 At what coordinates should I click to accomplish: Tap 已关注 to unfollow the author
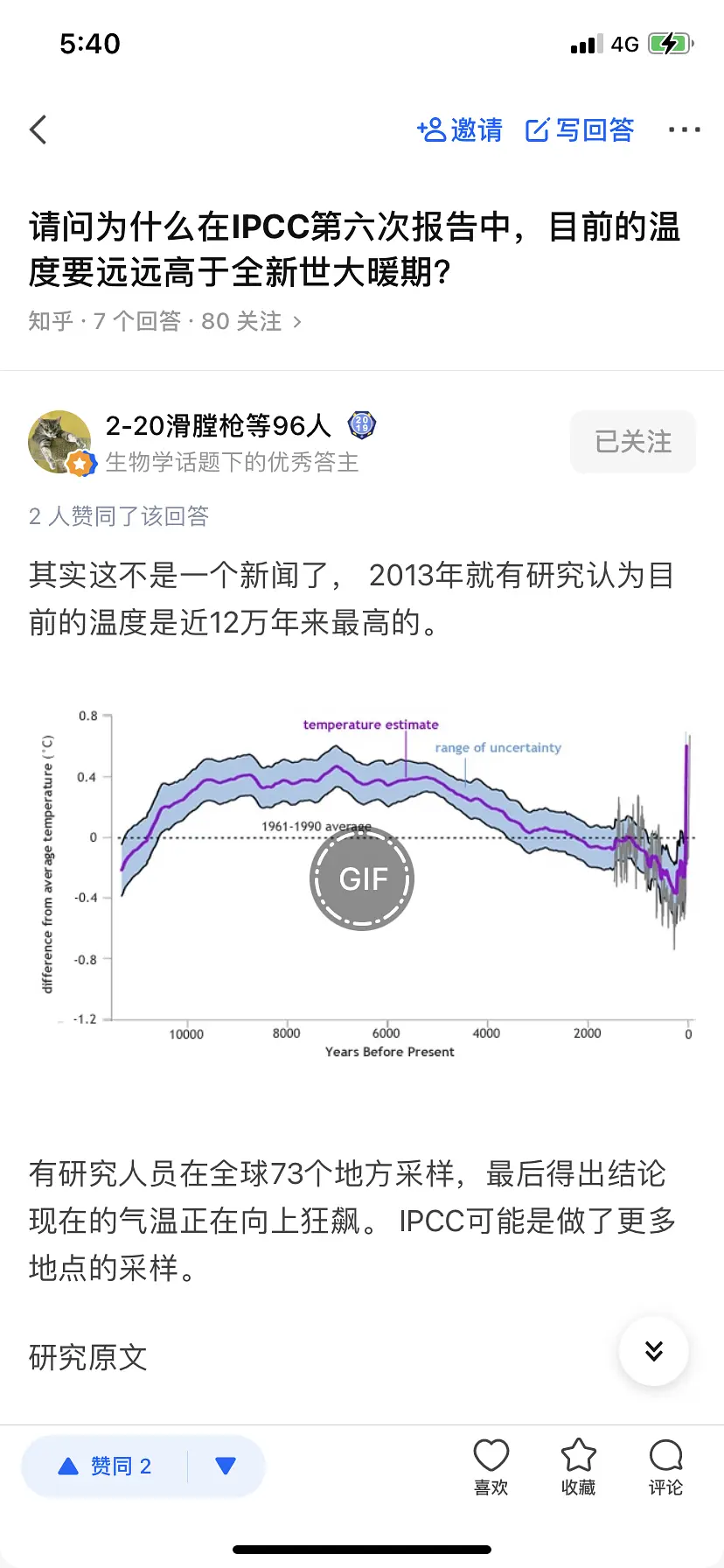[633, 442]
